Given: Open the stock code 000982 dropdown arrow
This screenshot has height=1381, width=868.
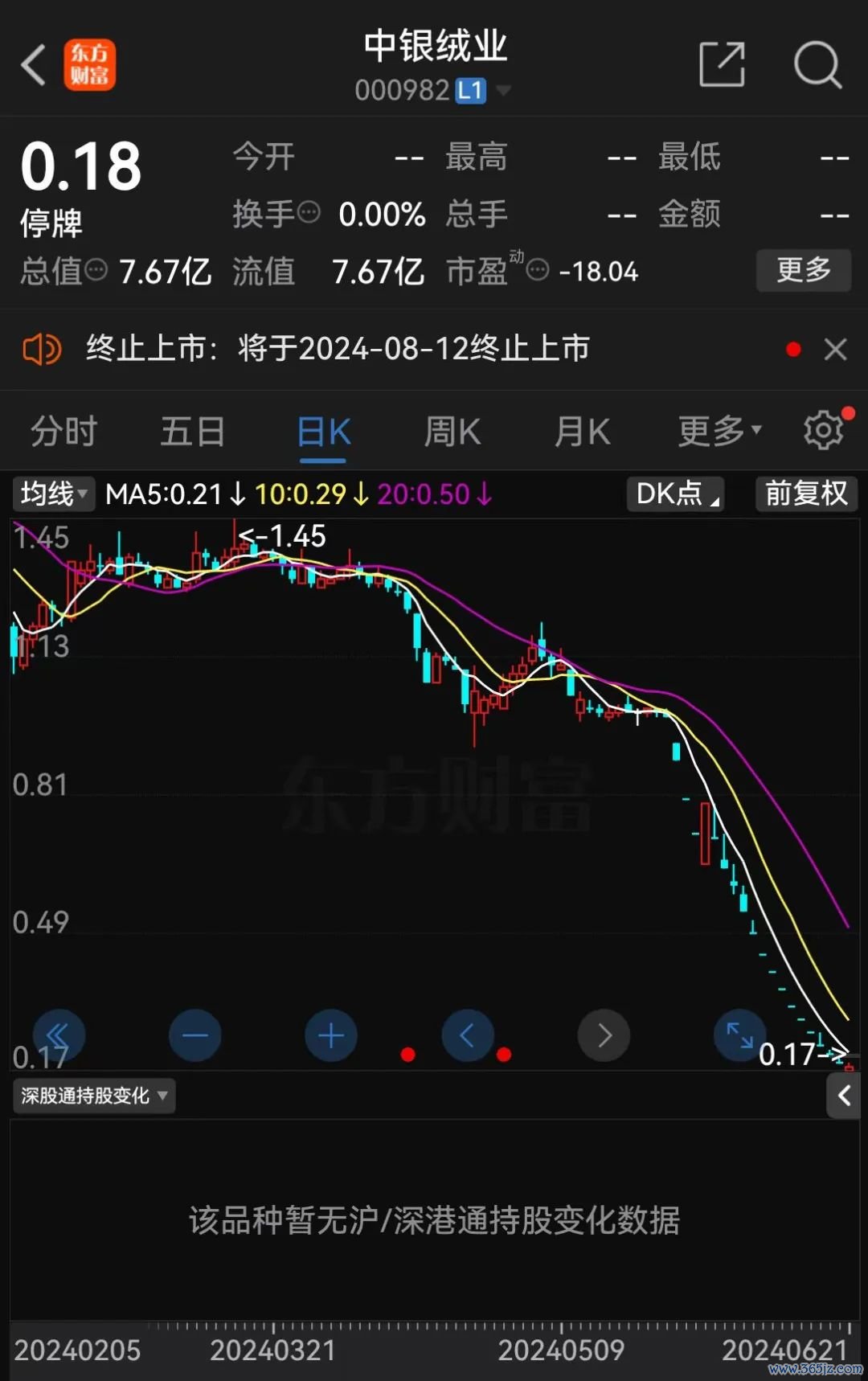Looking at the screenshot, I should point(504,90).
